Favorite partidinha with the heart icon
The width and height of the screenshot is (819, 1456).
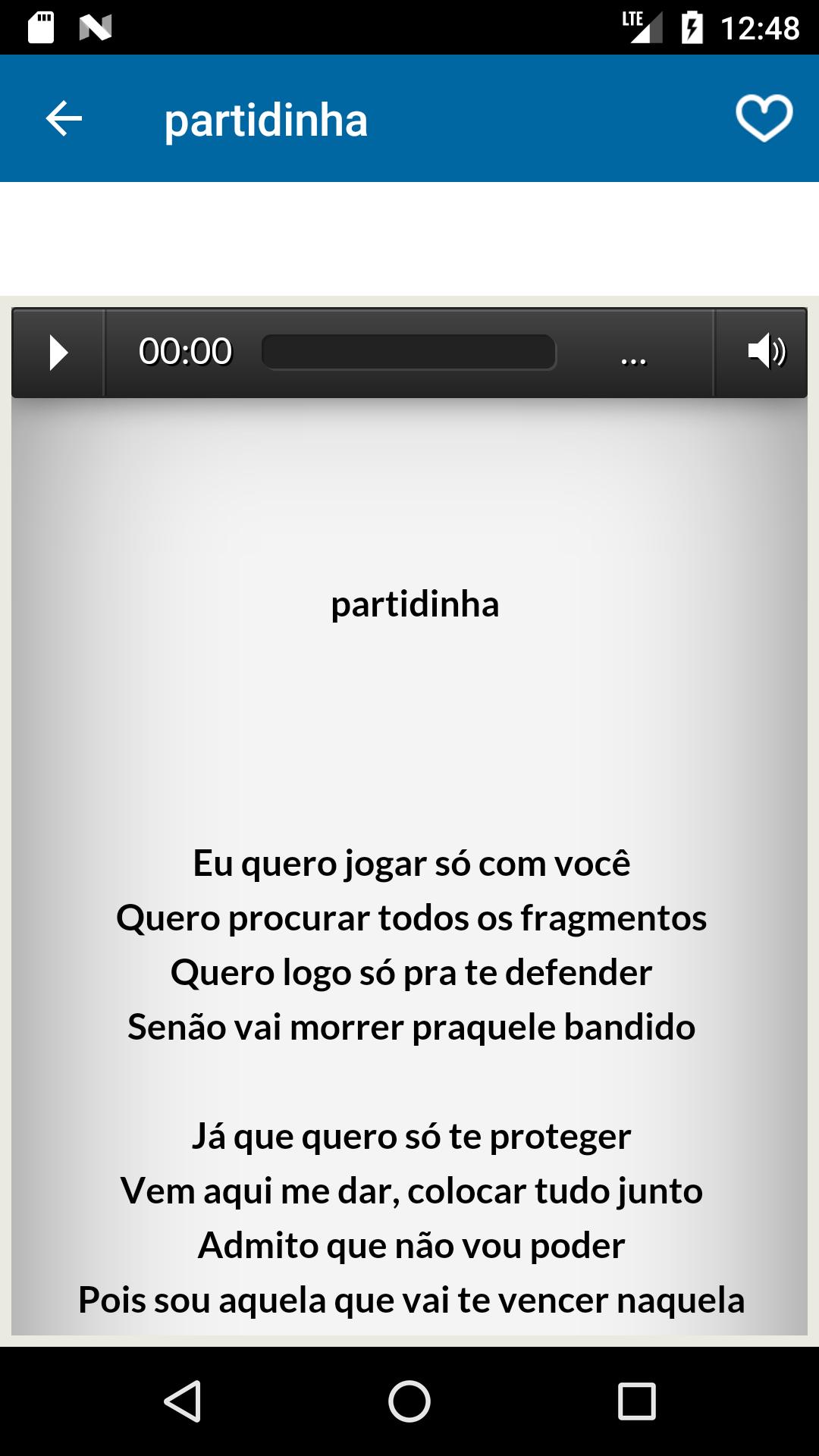(764, 118)
